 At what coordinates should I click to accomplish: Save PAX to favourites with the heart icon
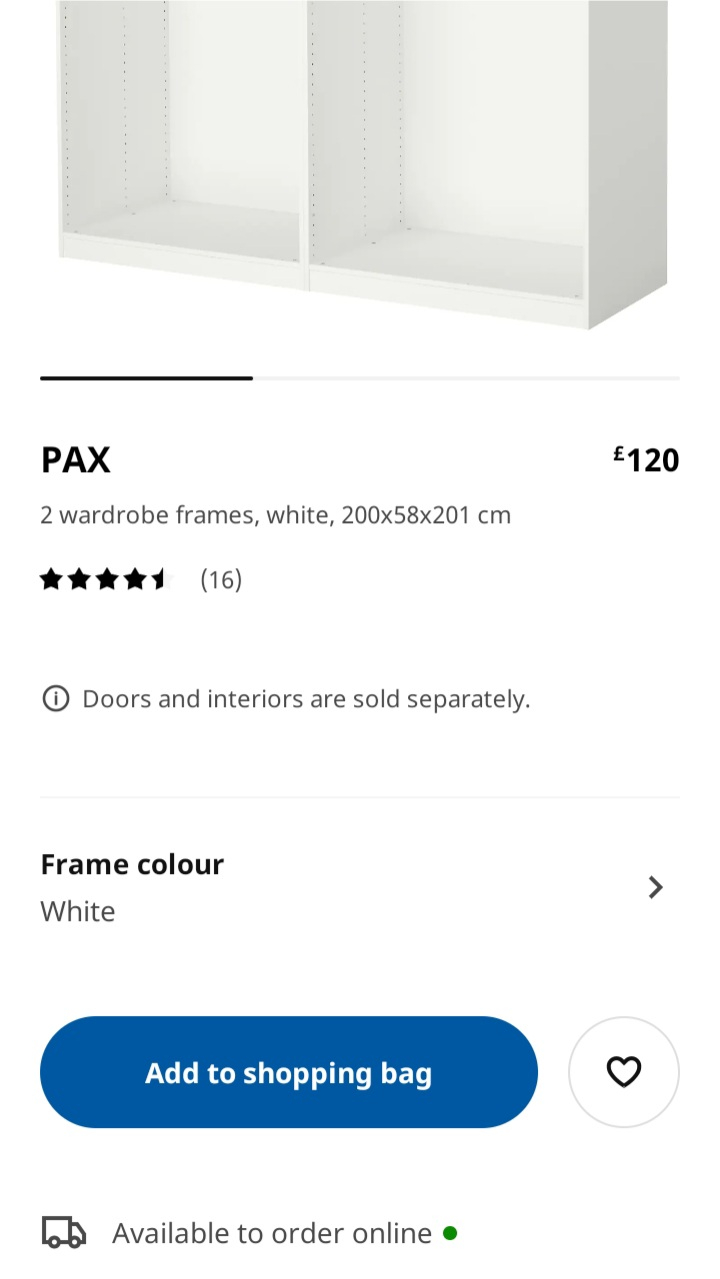point(624,1072)
